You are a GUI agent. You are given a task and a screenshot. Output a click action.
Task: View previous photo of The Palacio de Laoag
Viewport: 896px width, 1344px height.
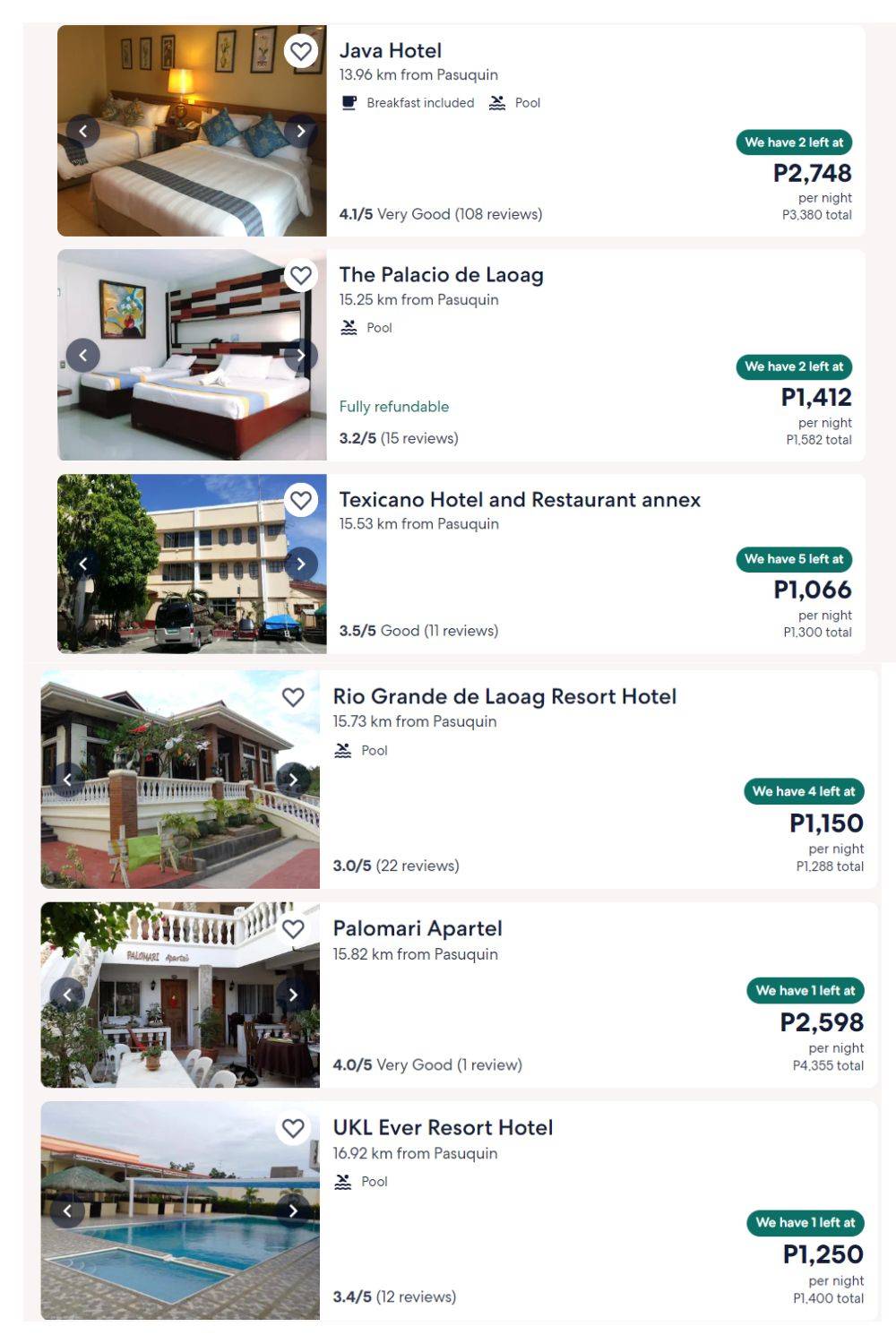point(83,356)
